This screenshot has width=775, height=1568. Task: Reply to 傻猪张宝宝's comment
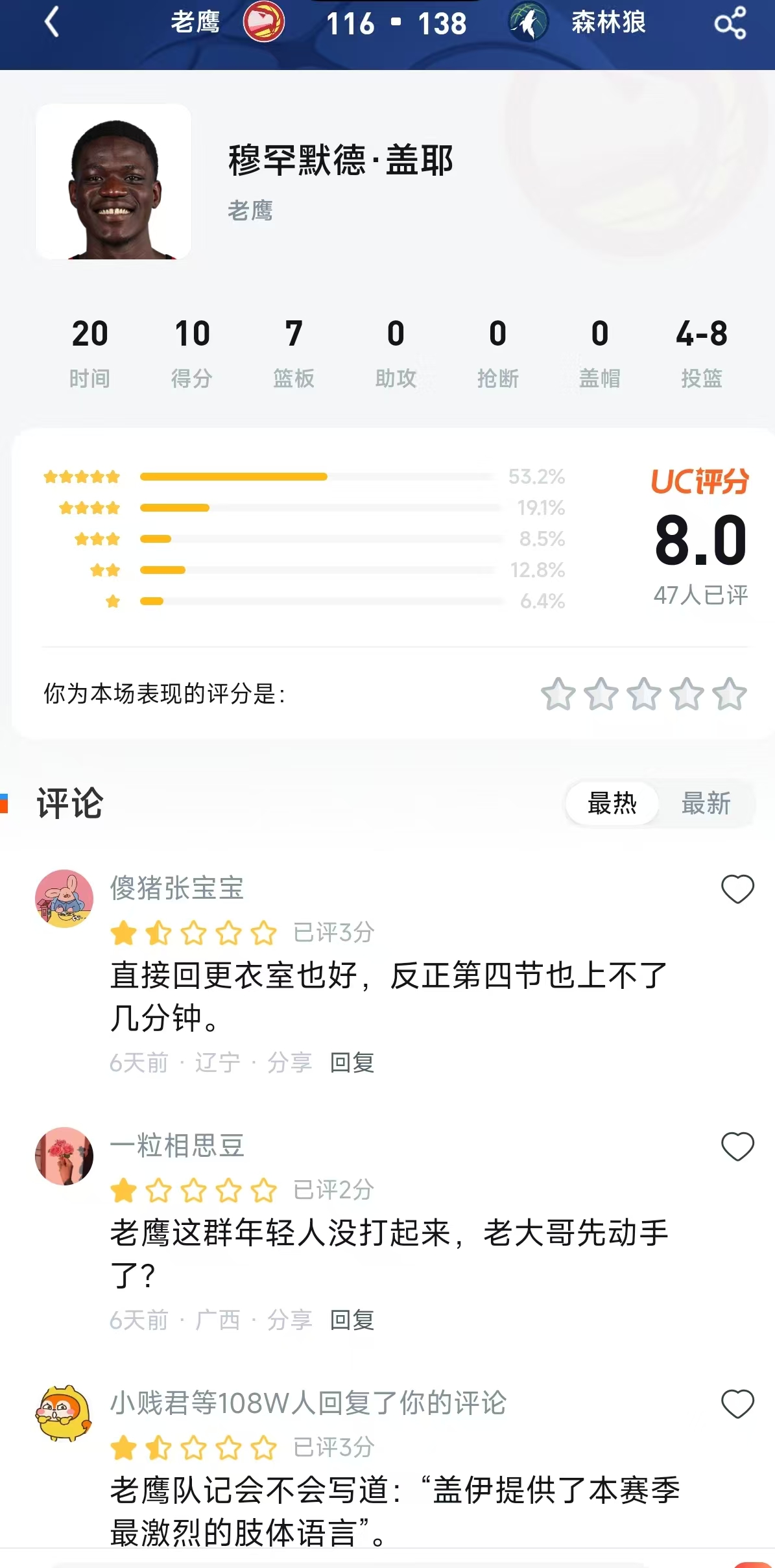click(x=351, y=1062)
